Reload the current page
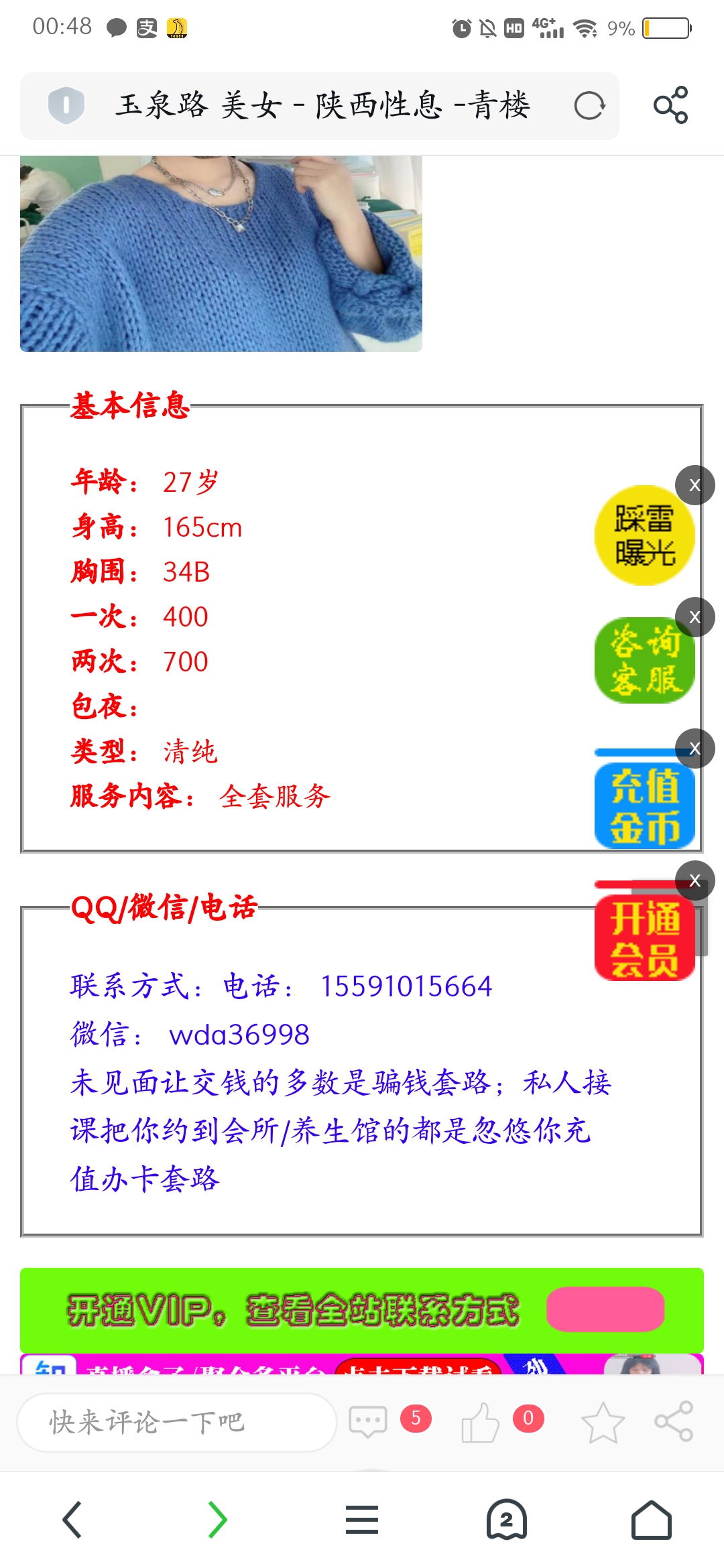The image size is (724, 1568). point(589,105)
